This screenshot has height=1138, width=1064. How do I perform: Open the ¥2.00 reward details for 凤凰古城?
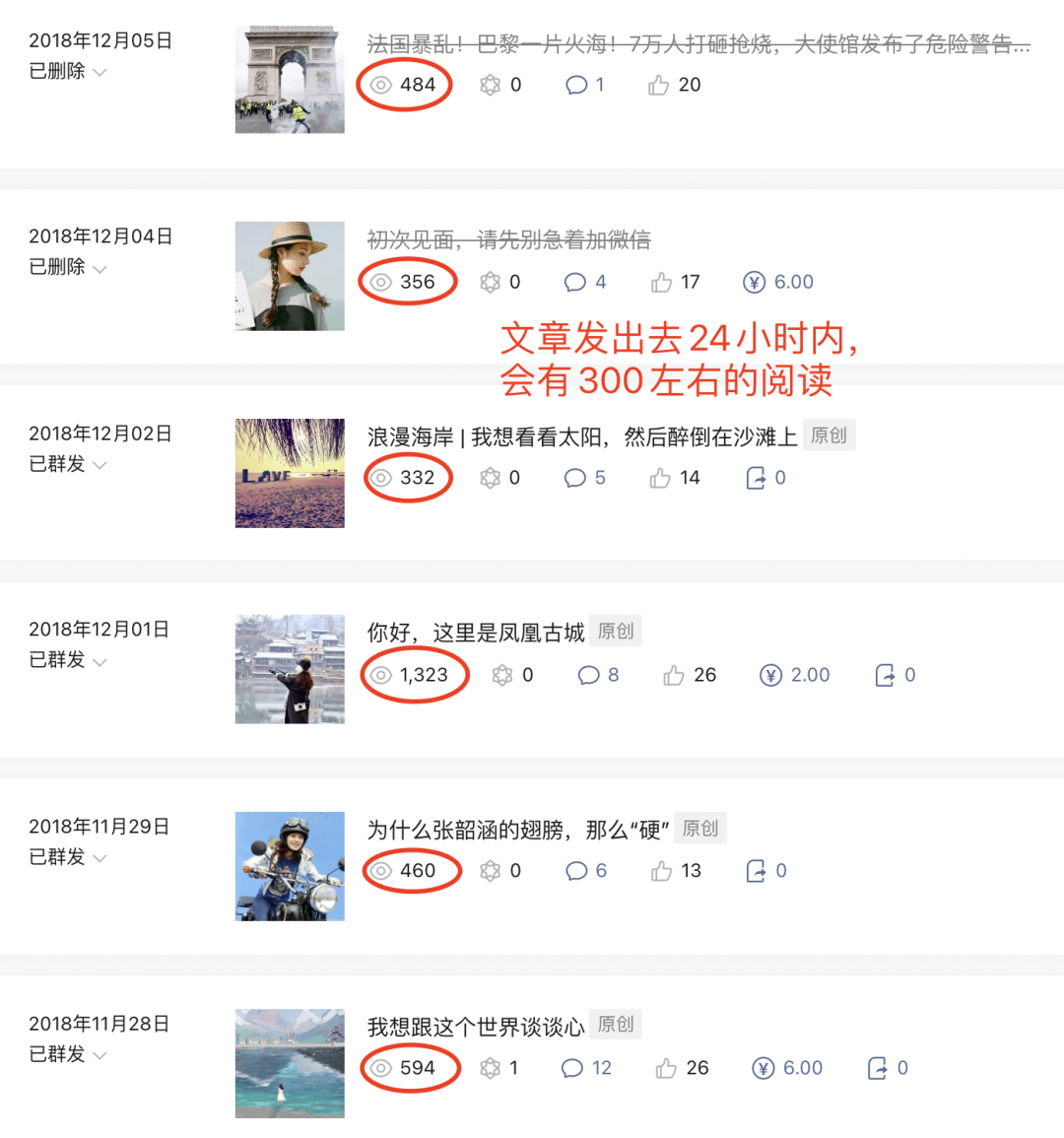[x=796, y=675]
